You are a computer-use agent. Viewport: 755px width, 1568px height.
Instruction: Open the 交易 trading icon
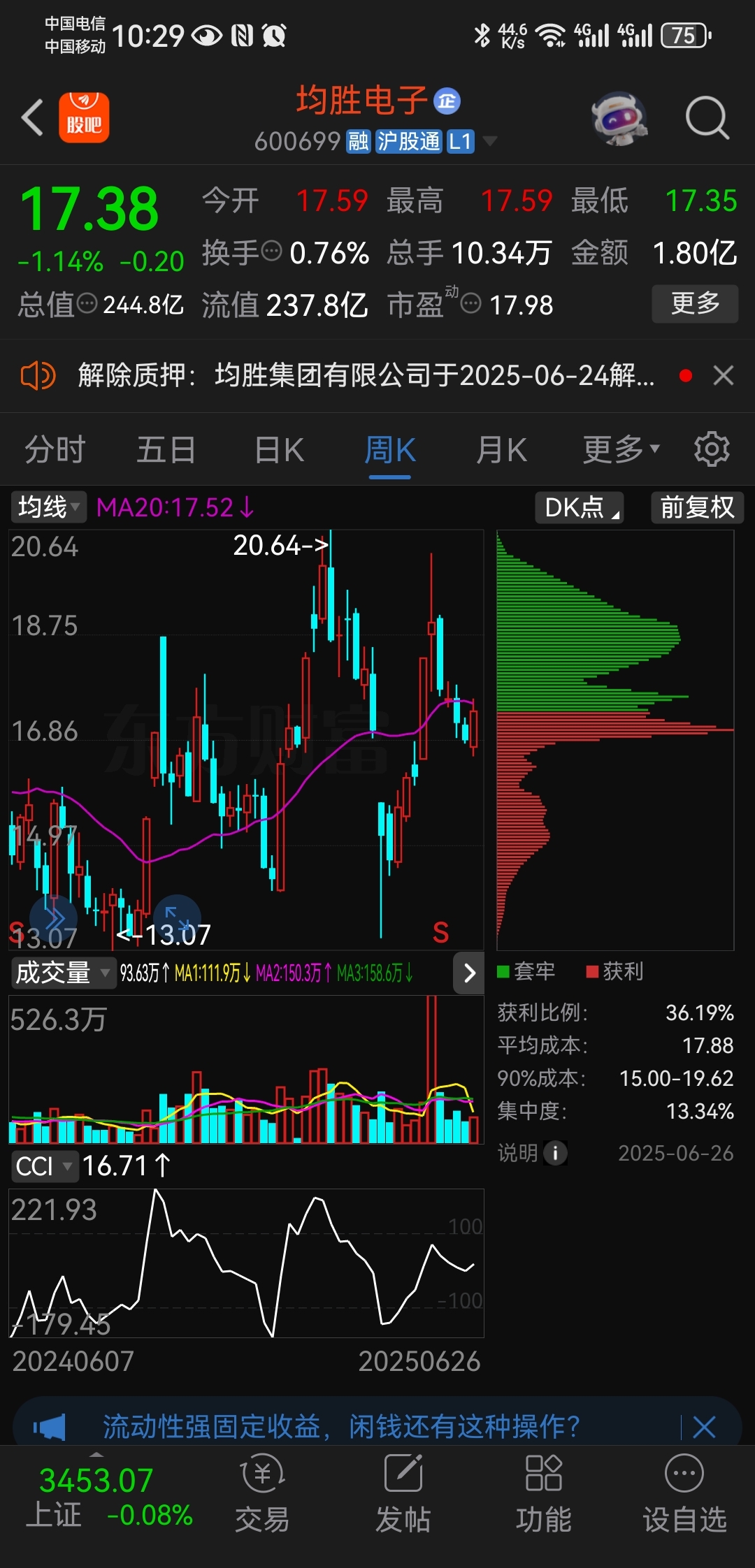262,1488
